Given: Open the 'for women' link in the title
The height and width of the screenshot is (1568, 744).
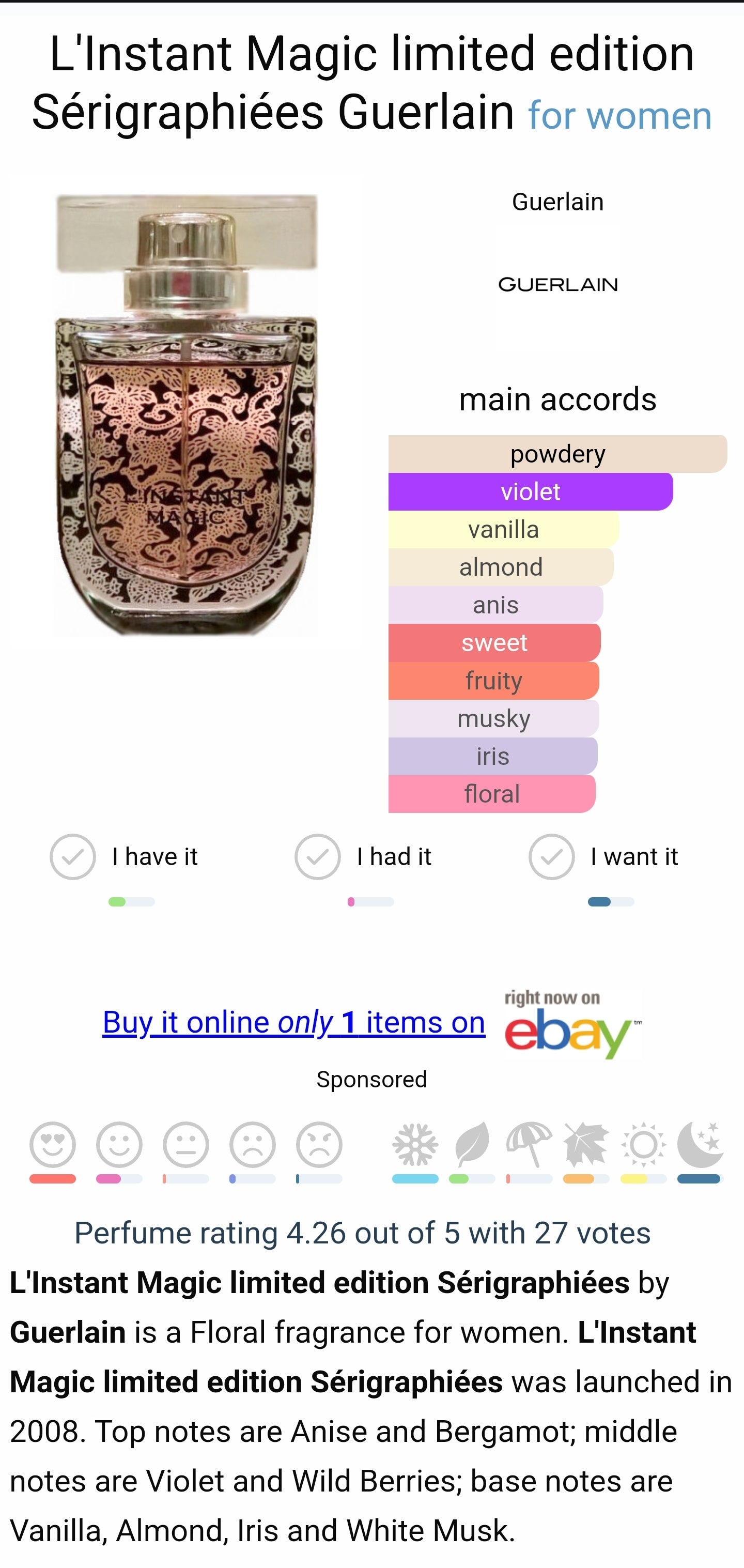Looking at the screenshot, I should click(619, 115).
